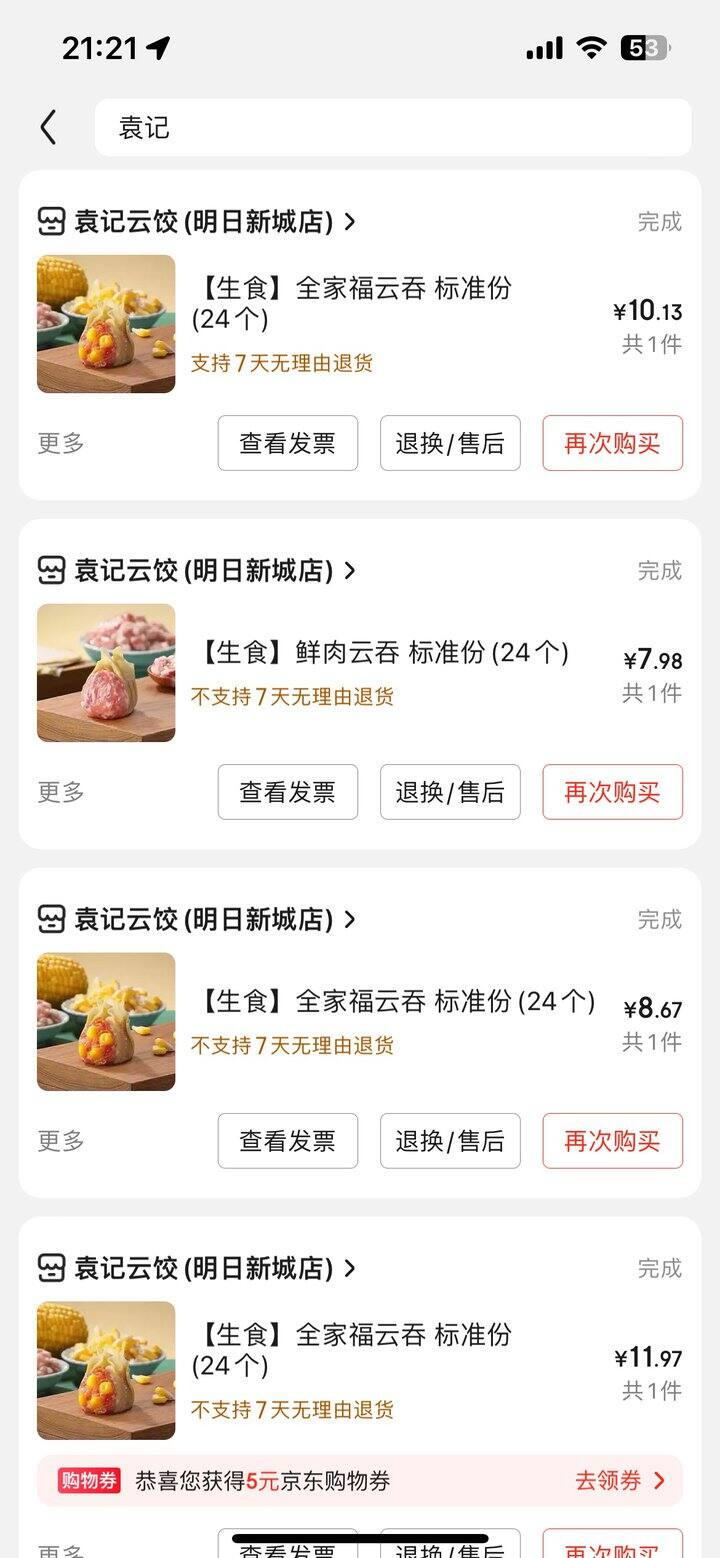Tap 查看发票 on the ¥8.67 order
The width and height of the screenshot is (720, 1558).
click(x=288, y=1141)
